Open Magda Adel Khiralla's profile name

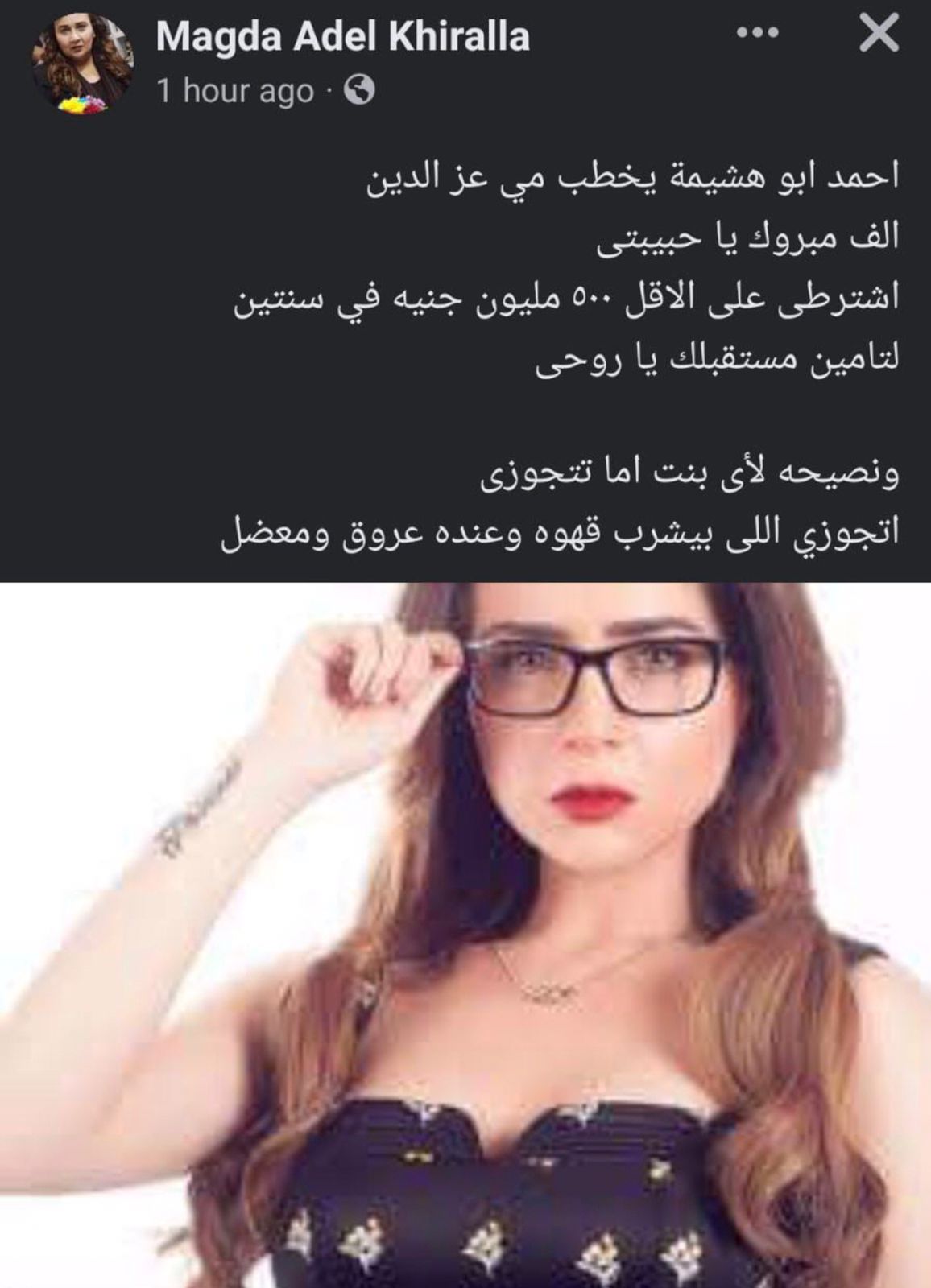point(342,36)
